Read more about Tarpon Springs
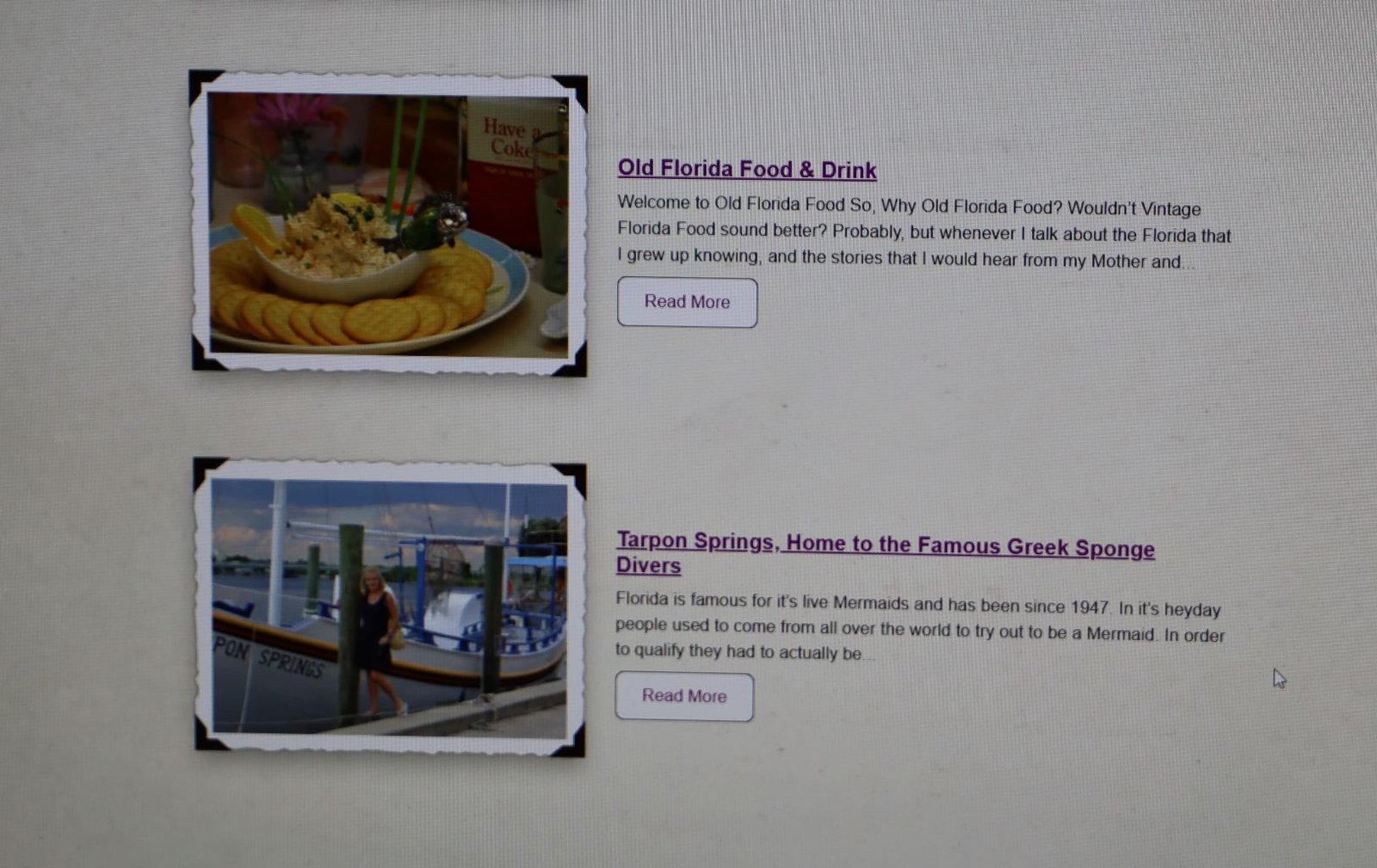Viewport: 1377px width, 868px height. pyautogui.click(x=684, y=696)
